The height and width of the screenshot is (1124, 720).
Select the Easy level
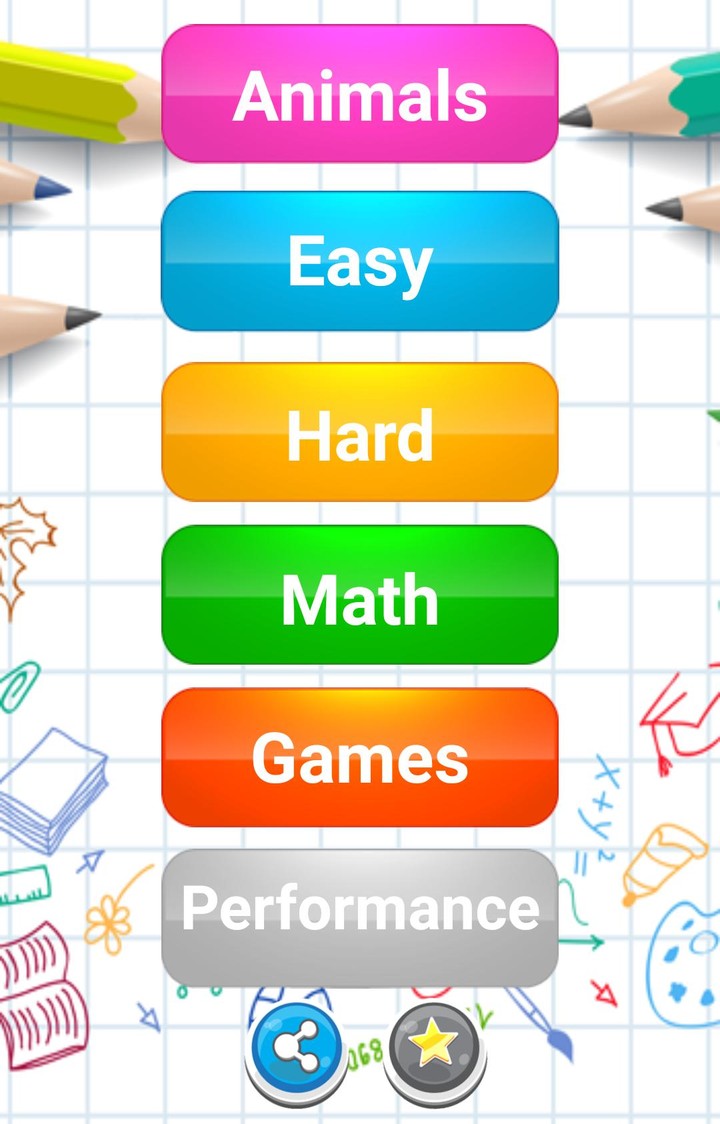pos(360,261)
